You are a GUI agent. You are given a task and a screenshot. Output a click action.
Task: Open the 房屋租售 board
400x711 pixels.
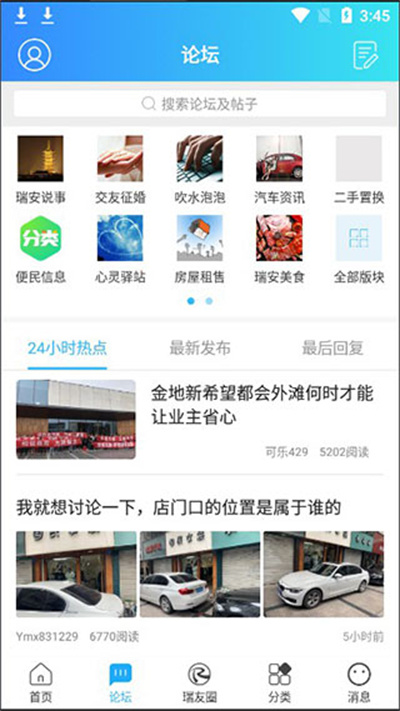(200, 250)
